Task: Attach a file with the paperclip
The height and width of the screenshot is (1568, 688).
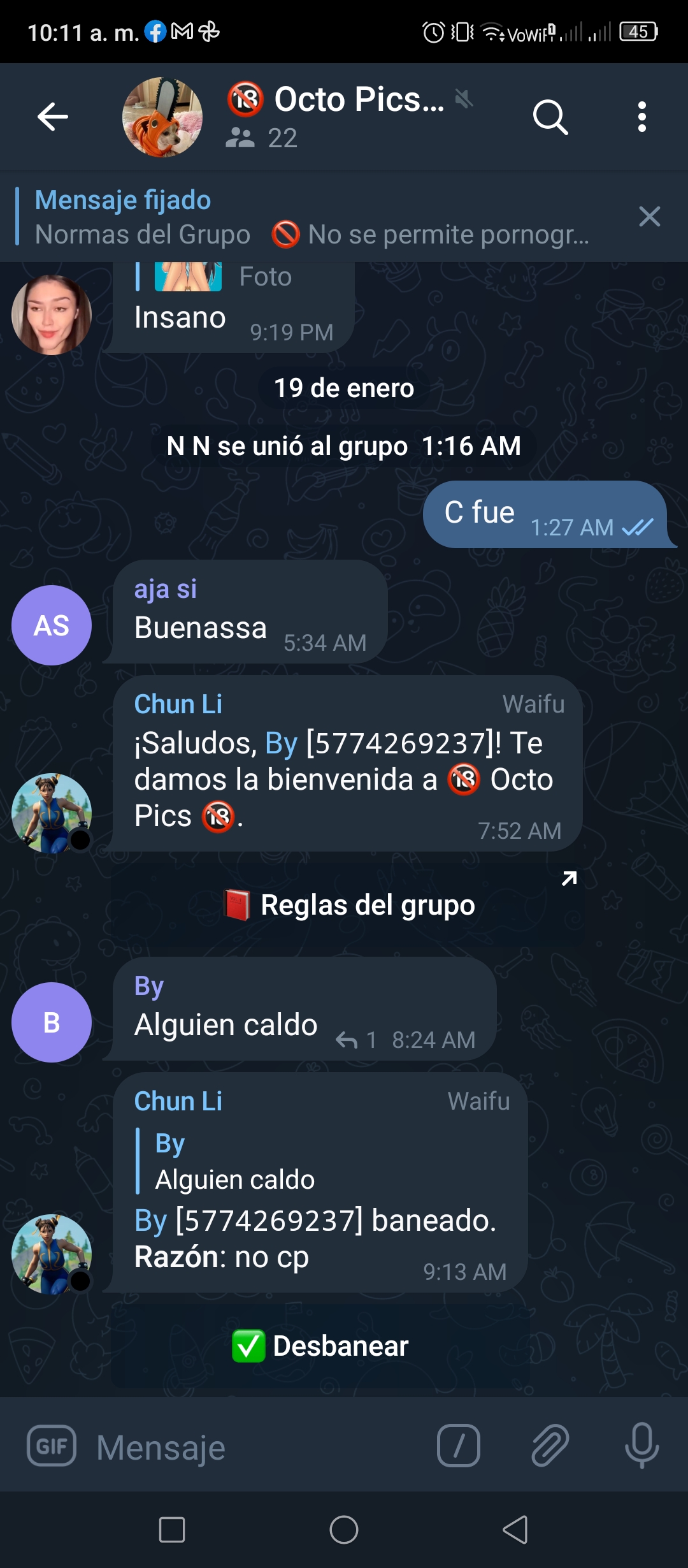Action: [x=550, y=1446]
